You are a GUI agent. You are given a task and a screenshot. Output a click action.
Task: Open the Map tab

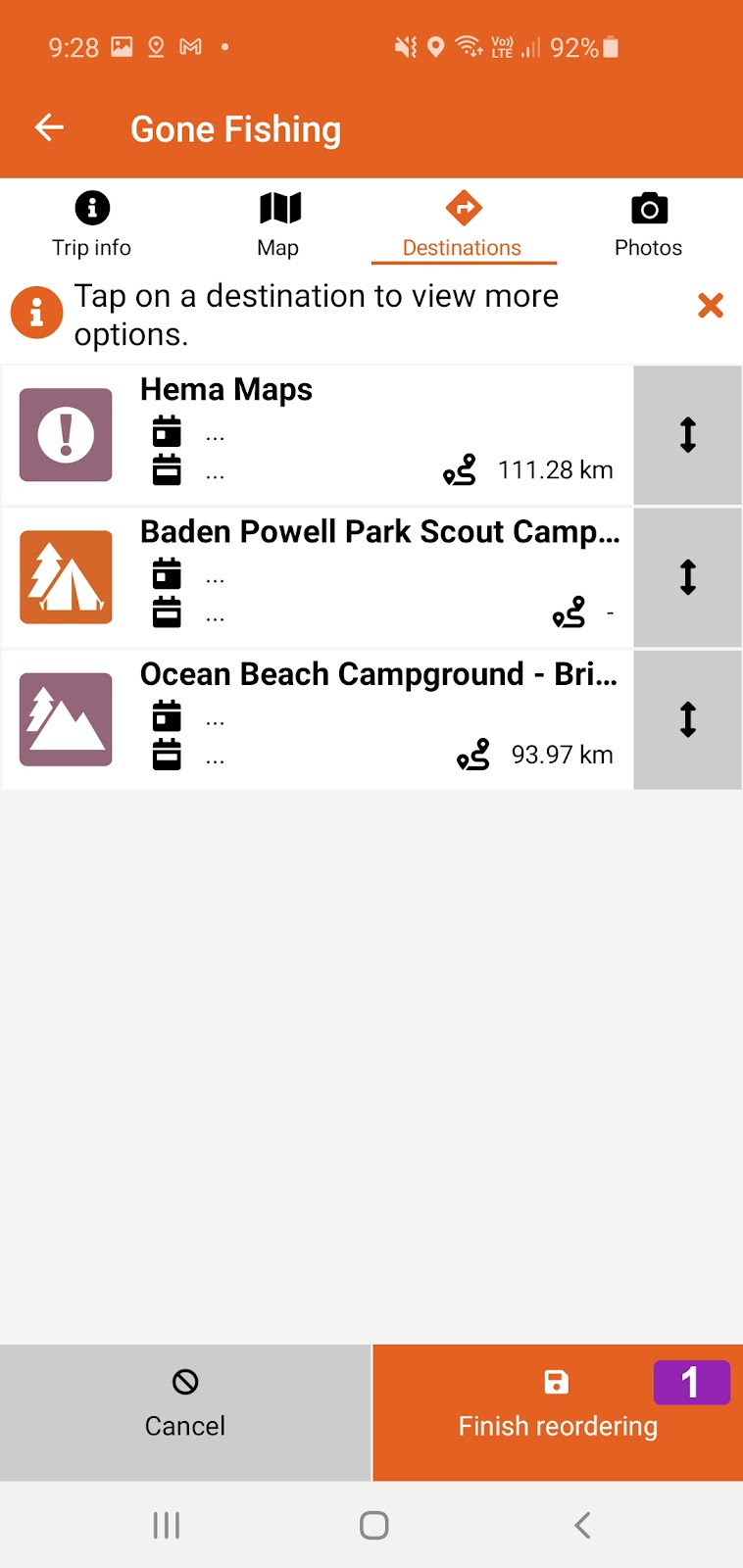278,224
